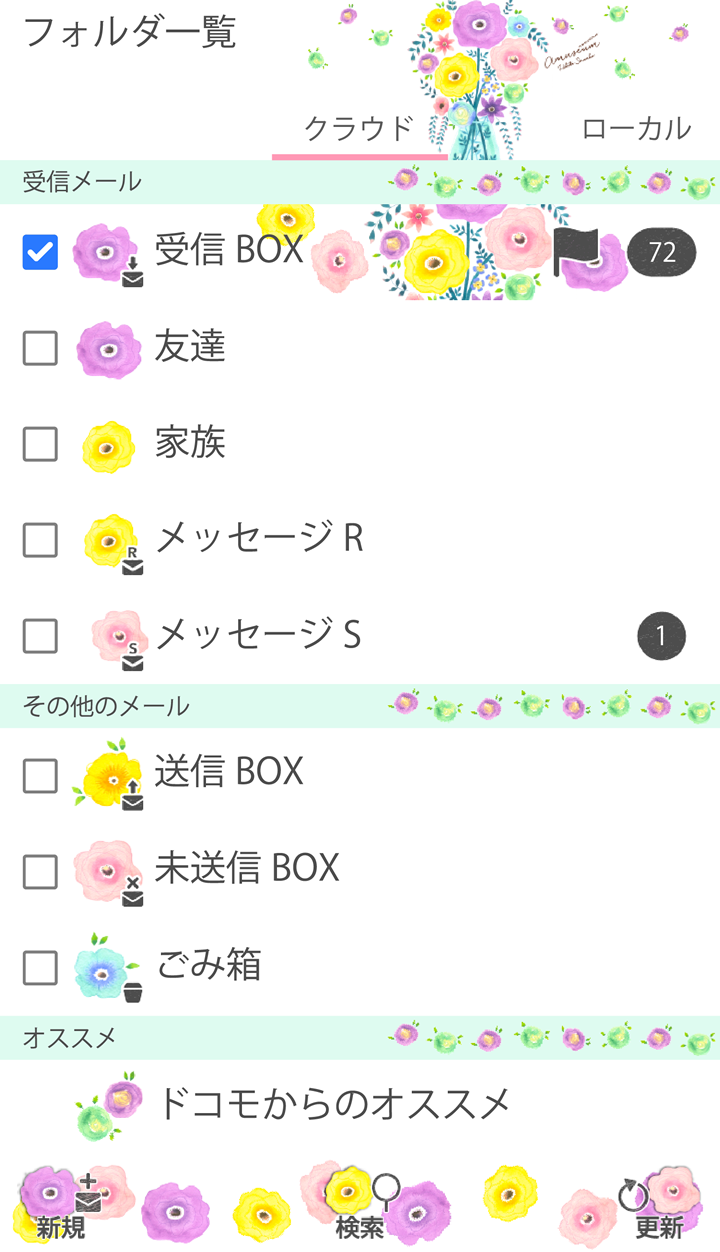Select the 友達 folder checkbox

click(40, 348)
